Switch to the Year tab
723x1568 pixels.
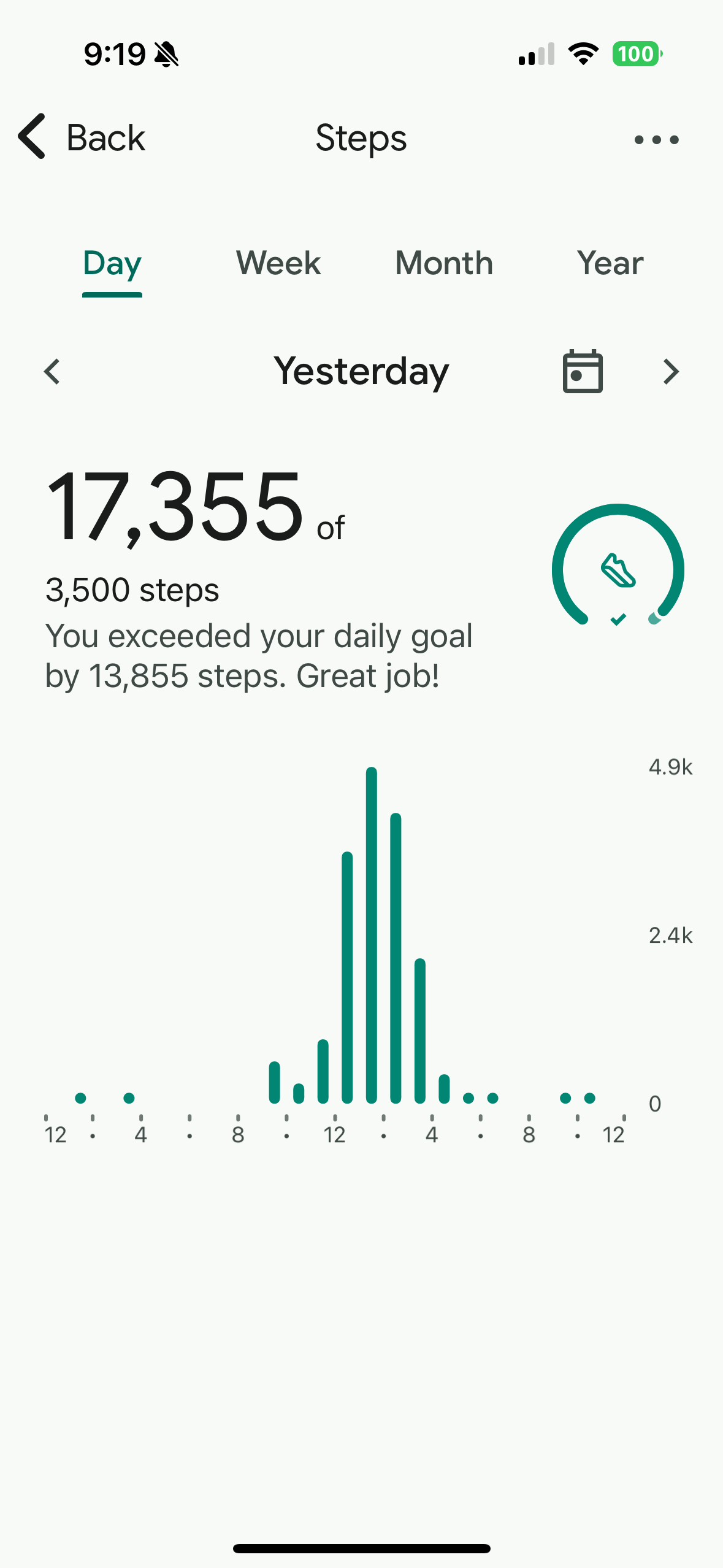610,263
